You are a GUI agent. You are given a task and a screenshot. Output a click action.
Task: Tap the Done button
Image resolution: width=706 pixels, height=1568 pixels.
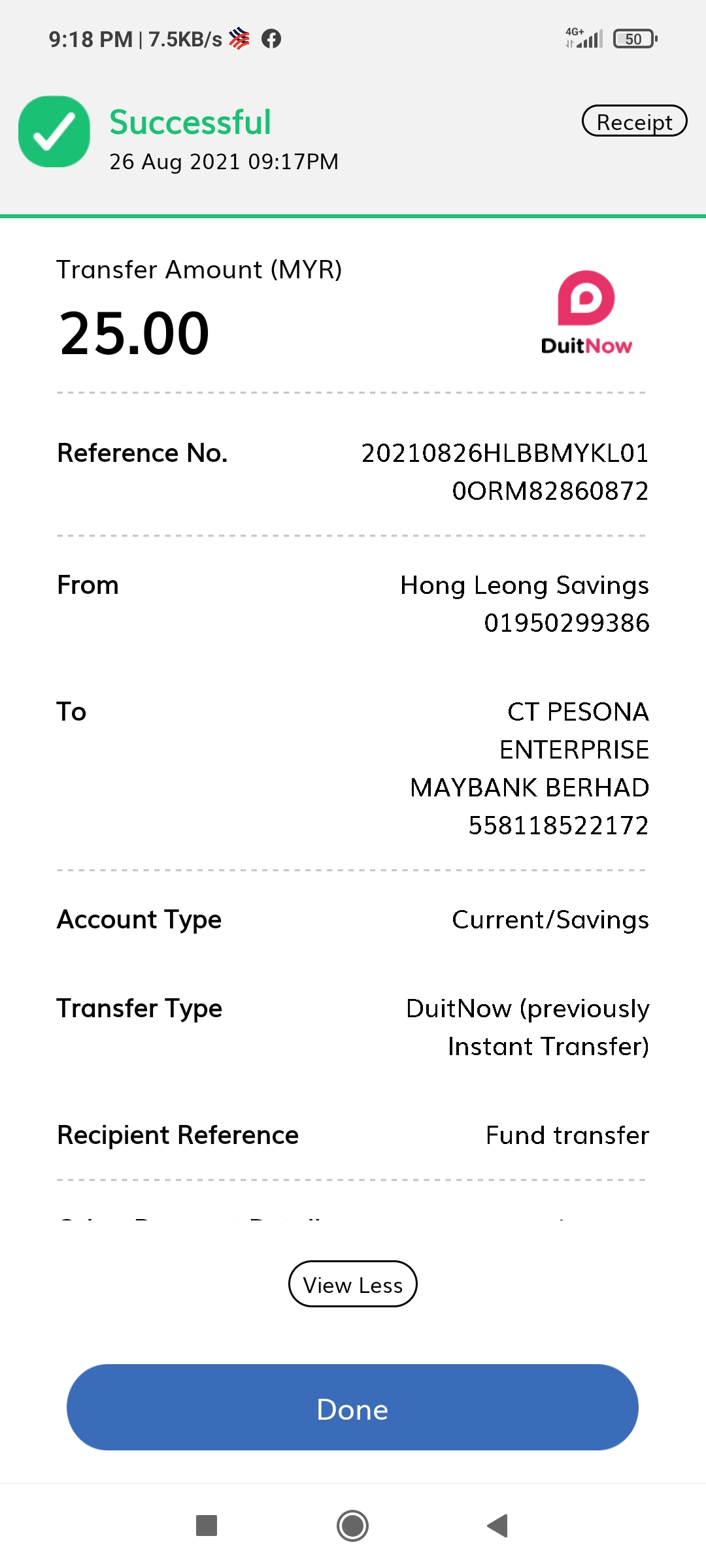point(352,1407)
